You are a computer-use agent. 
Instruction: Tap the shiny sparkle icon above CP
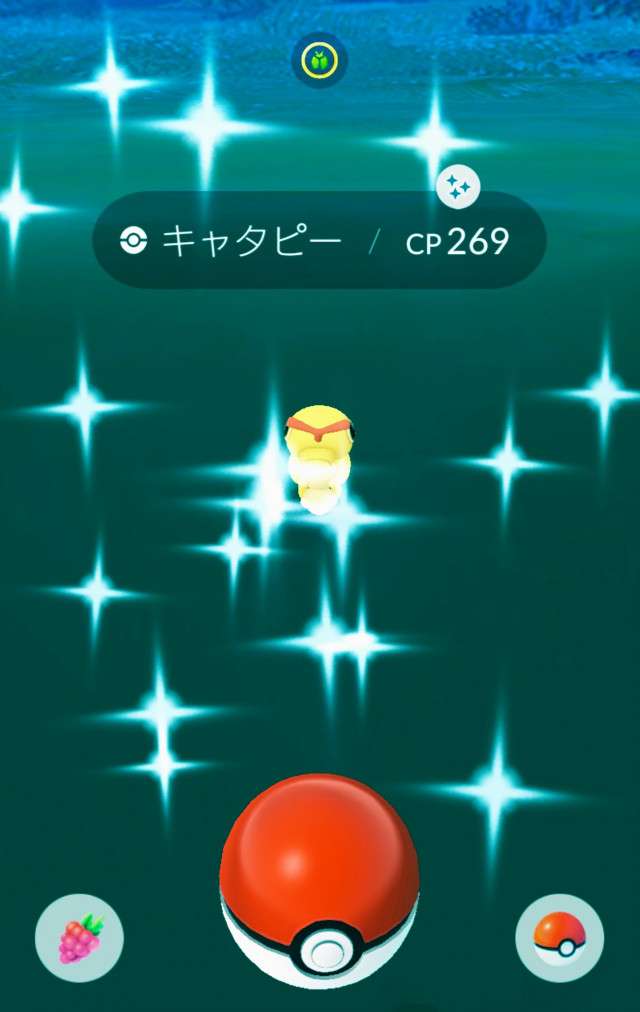point(458,187)
